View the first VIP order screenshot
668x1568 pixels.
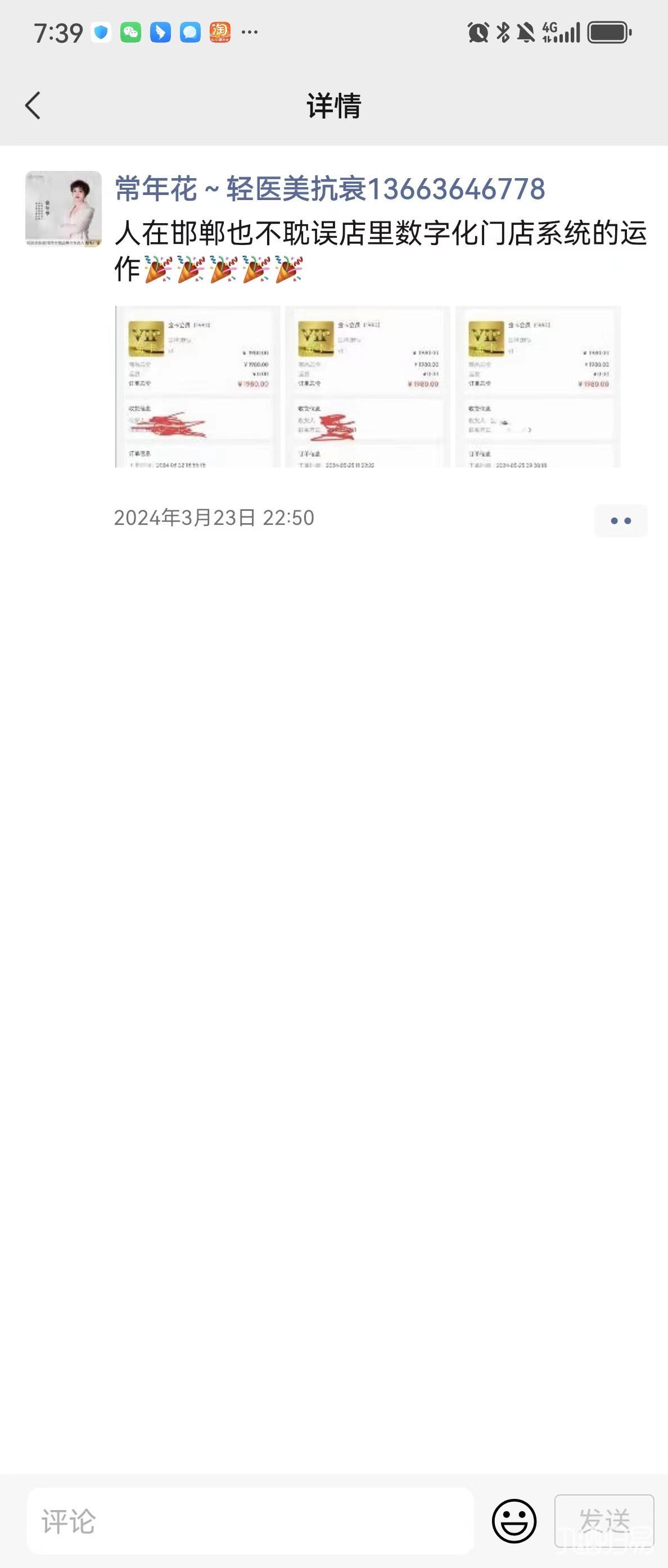[x=198, y=387]
